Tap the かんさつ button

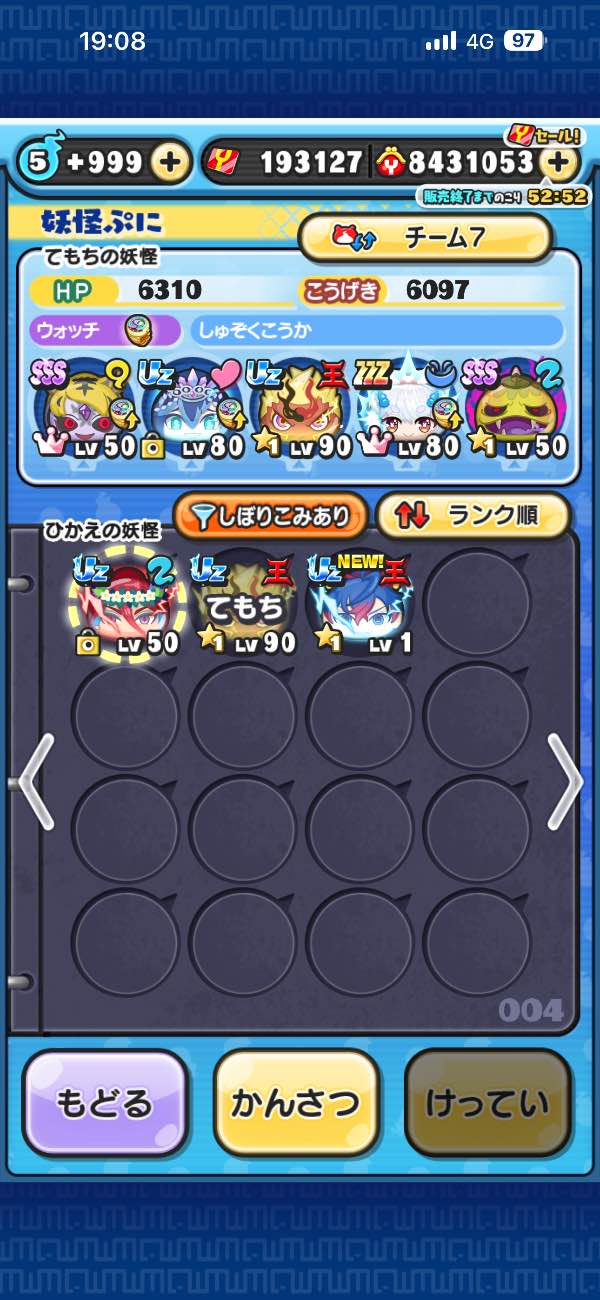click(296, 1103)
